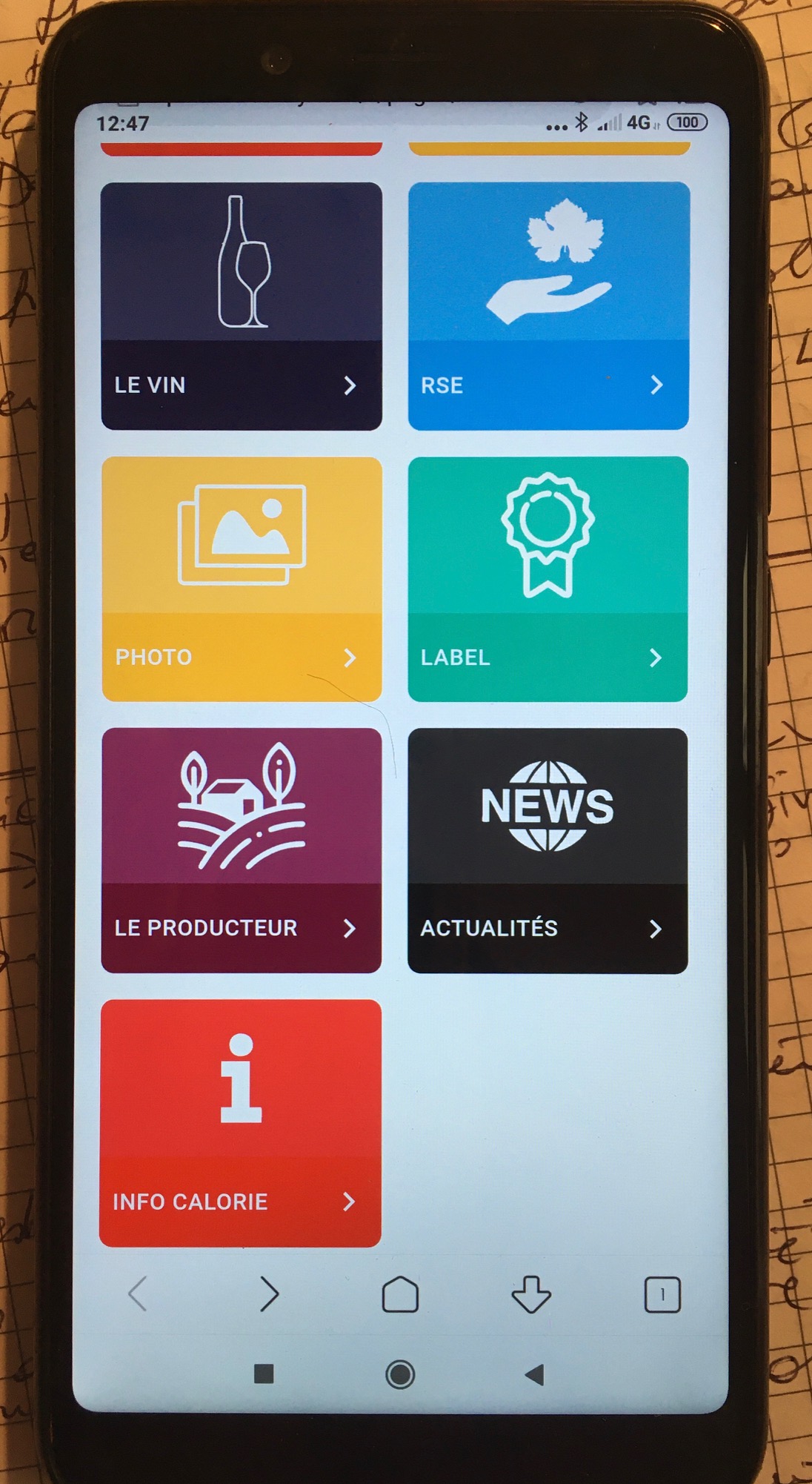
Task: Open the Le Vin tile
Action: pos(242,305)
